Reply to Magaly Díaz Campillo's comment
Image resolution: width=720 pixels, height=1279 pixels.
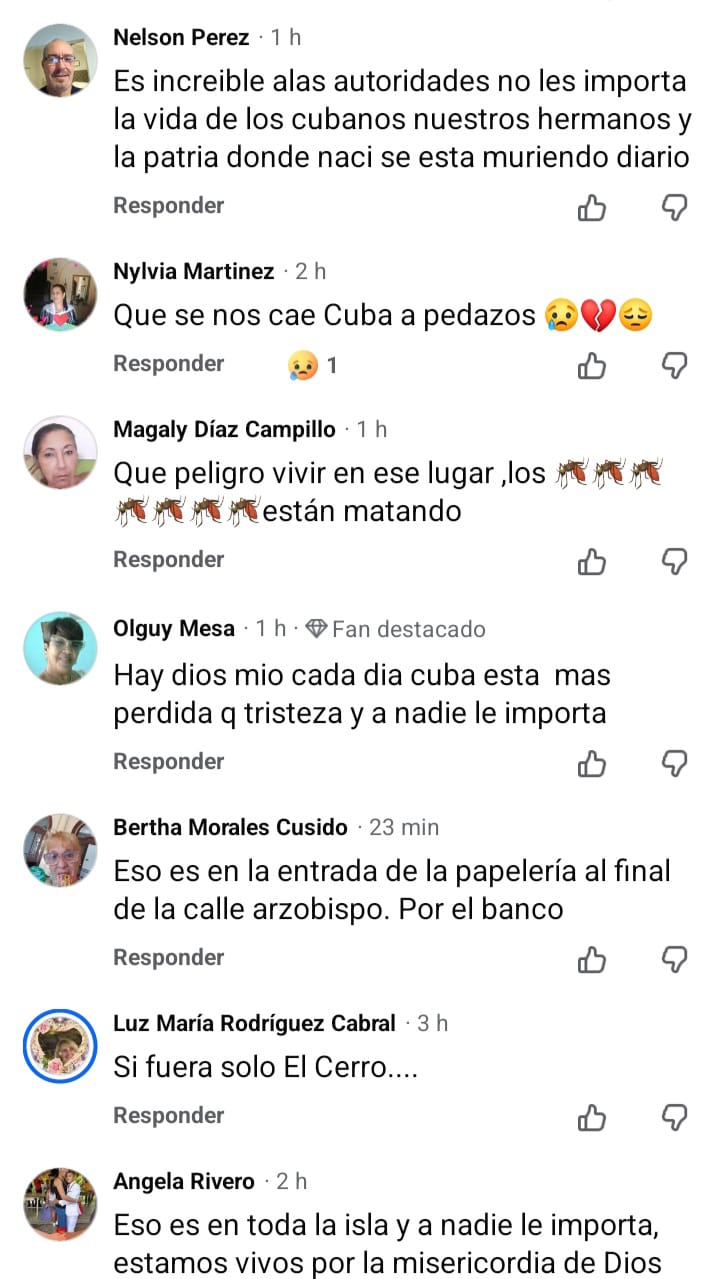(x=168, y=559)
